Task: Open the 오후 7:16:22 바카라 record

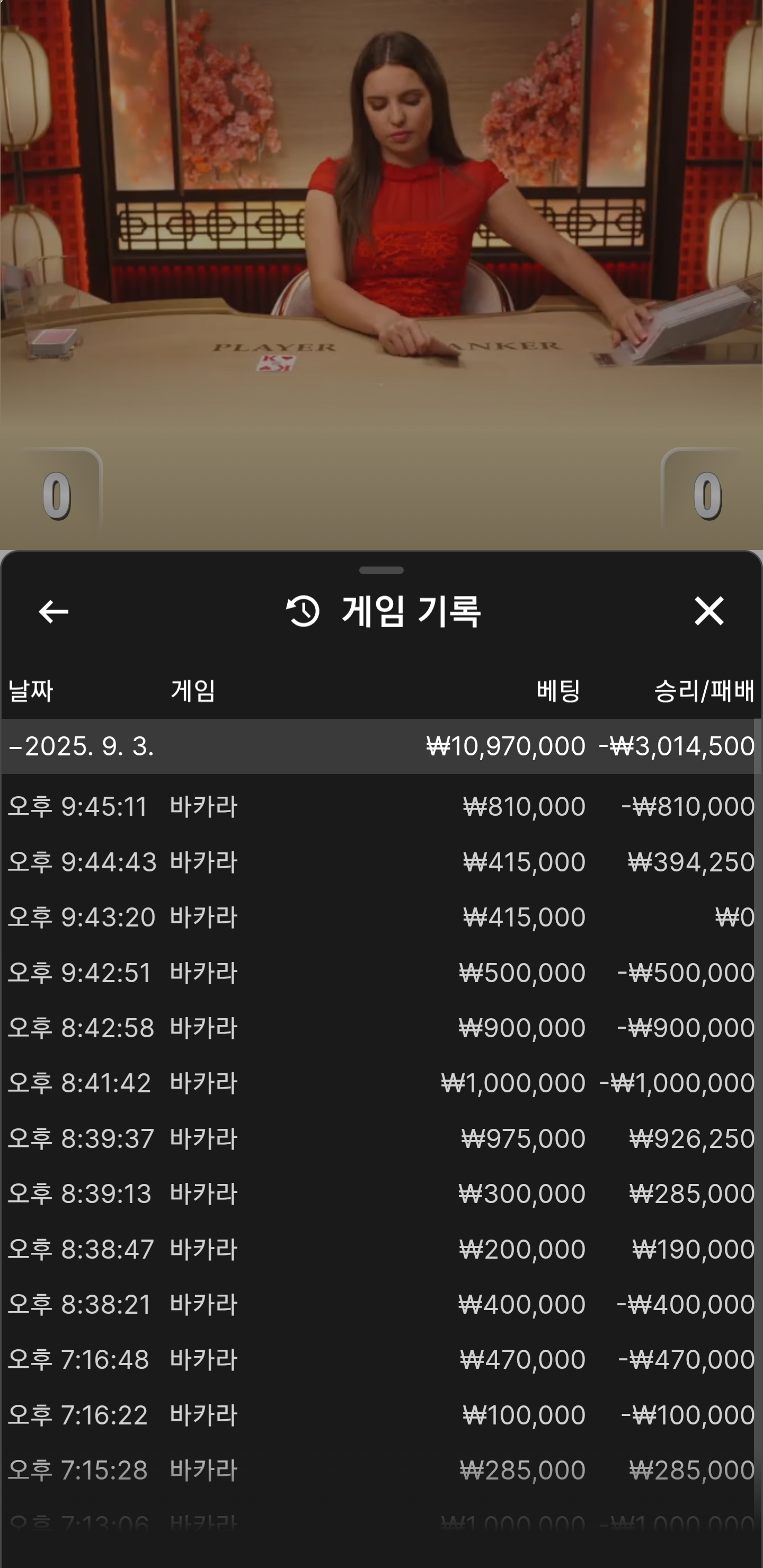Action: coord(381,1415)
